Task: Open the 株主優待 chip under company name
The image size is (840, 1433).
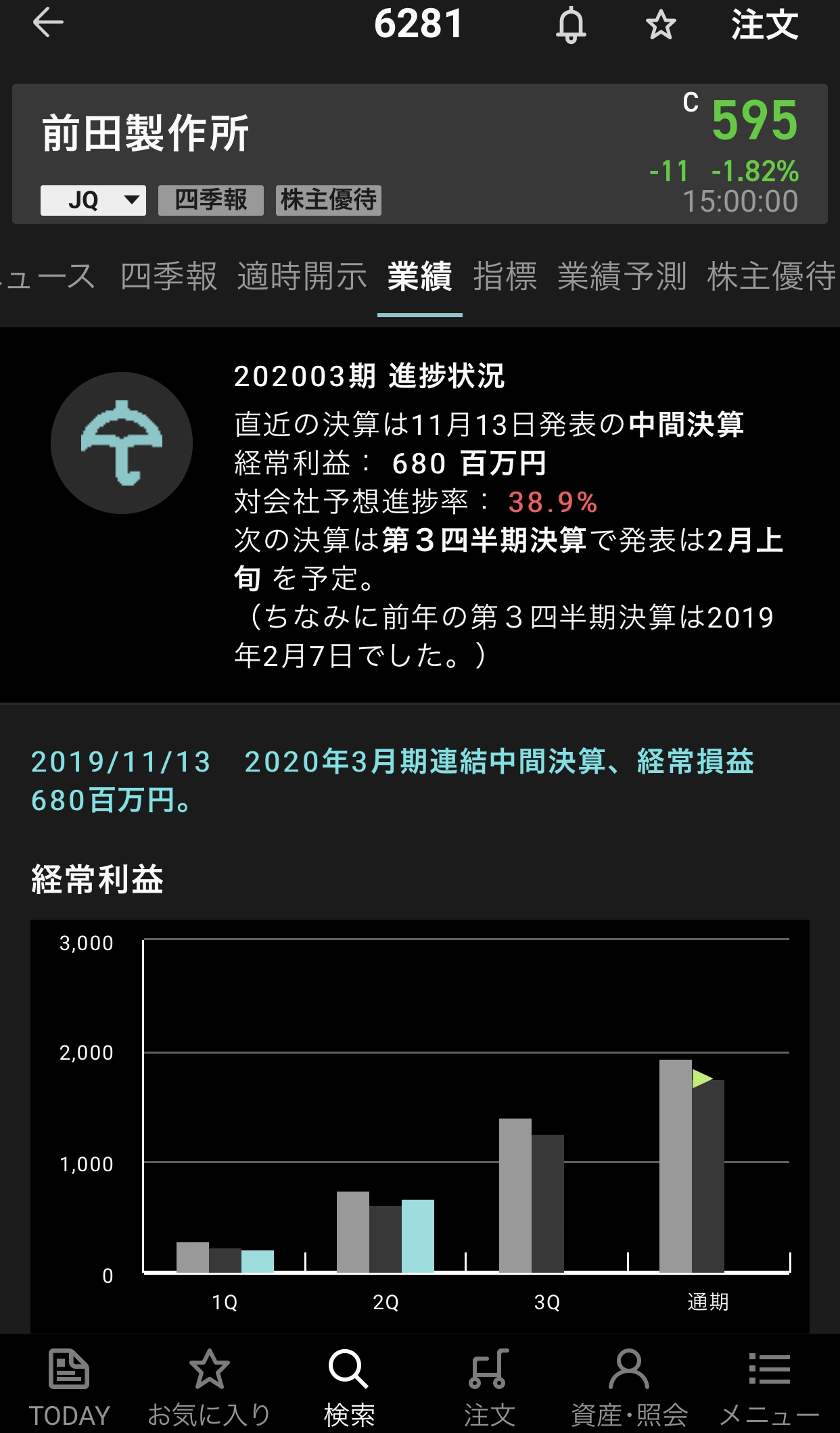Action: [328, 200]
